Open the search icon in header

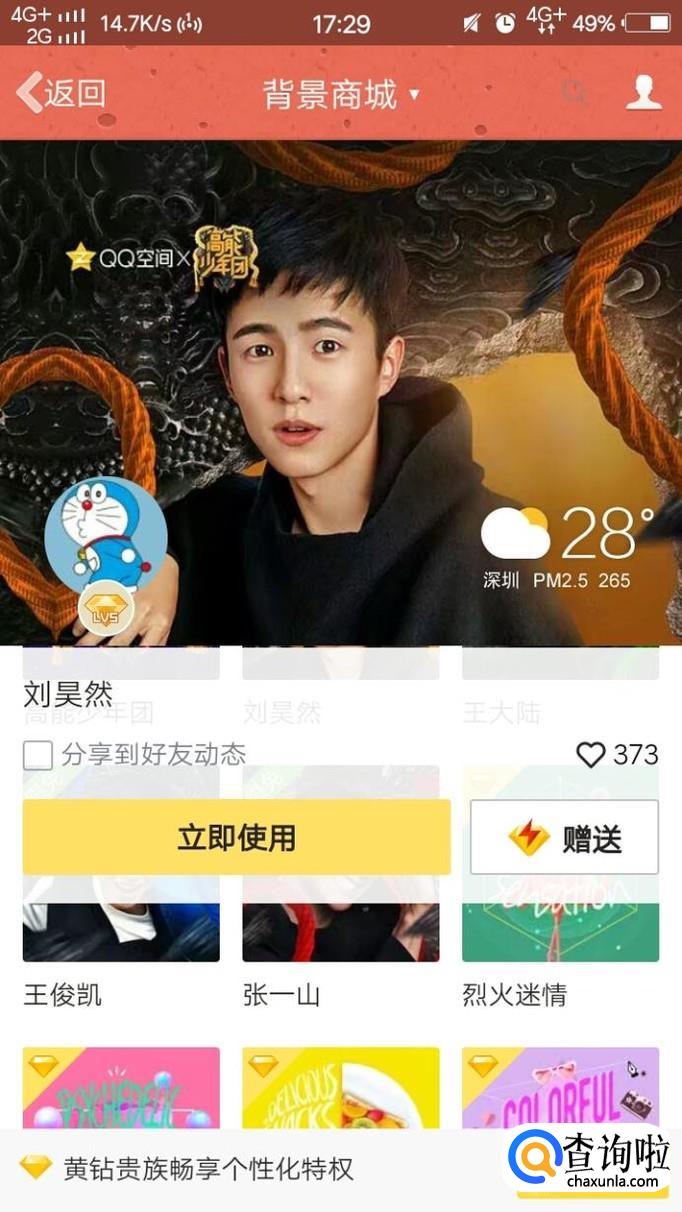pyautogui.click(x=574, y=93)
